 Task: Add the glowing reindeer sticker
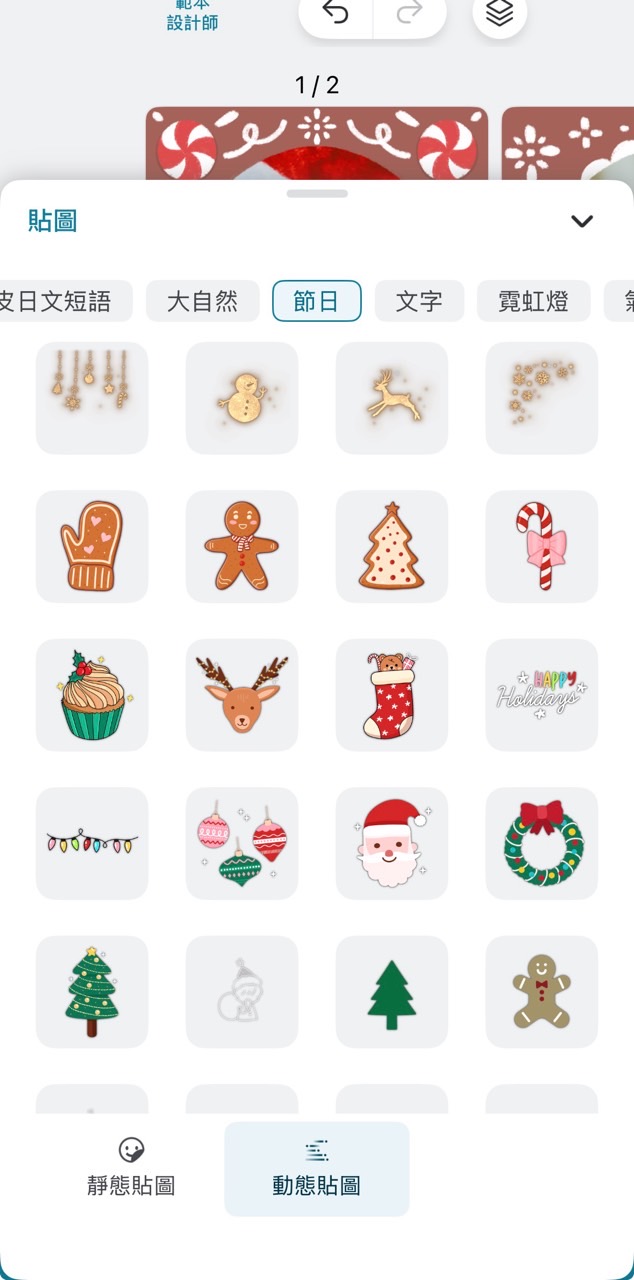(392, 398)
